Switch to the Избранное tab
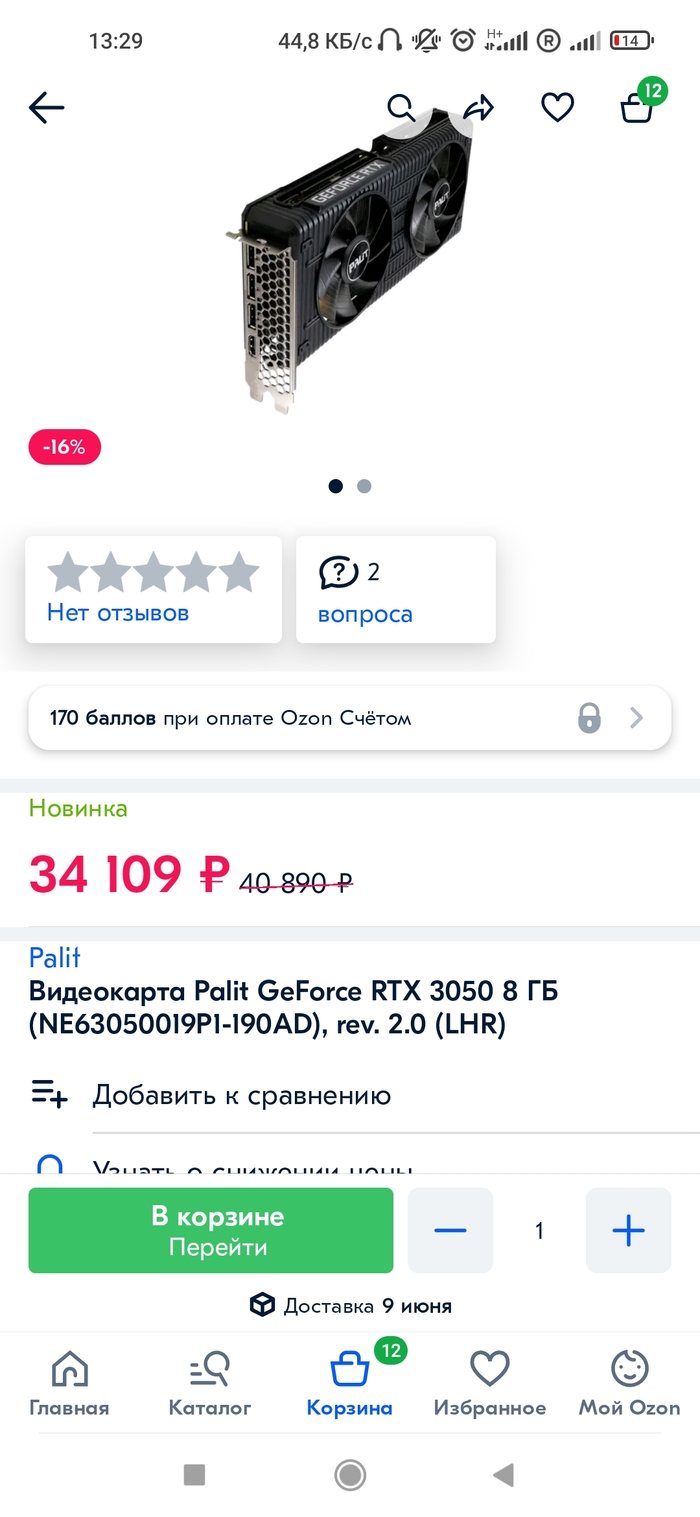Viewport: 700px width, 1517px height. pyautogui.click(x=490, y=1383)
